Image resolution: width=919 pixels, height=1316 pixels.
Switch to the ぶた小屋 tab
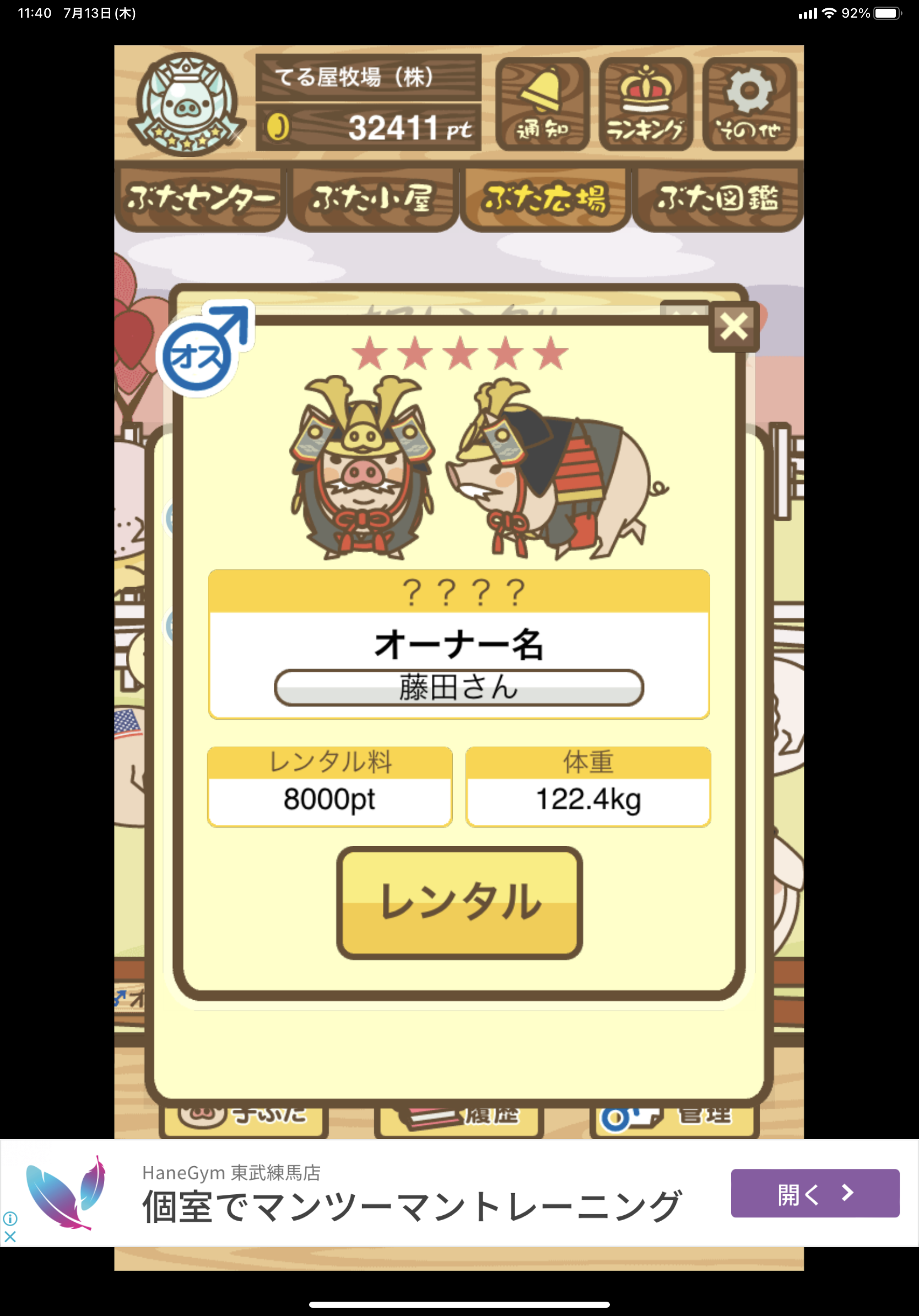[372, 199]
